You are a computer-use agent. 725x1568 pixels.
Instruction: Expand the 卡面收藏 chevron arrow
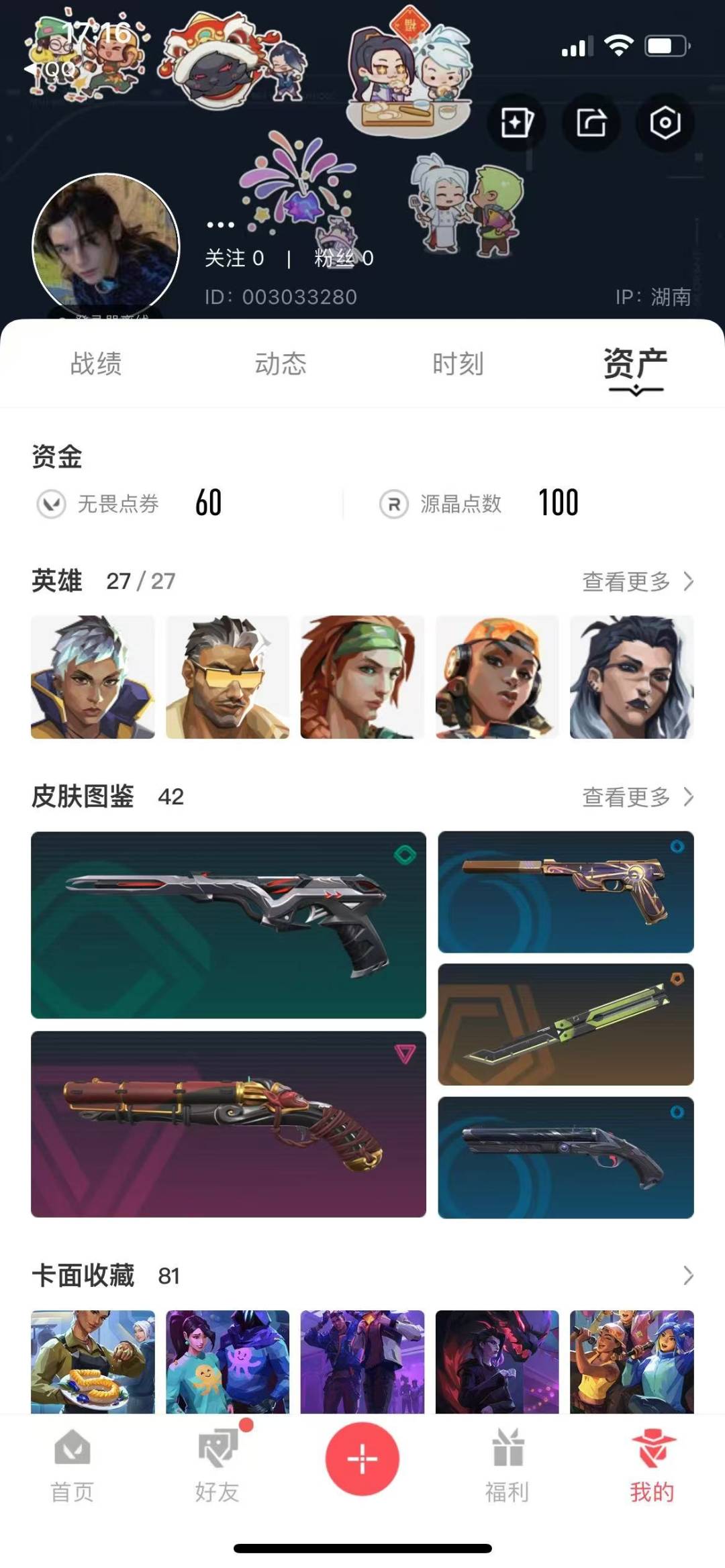(x=688, y=1275)
